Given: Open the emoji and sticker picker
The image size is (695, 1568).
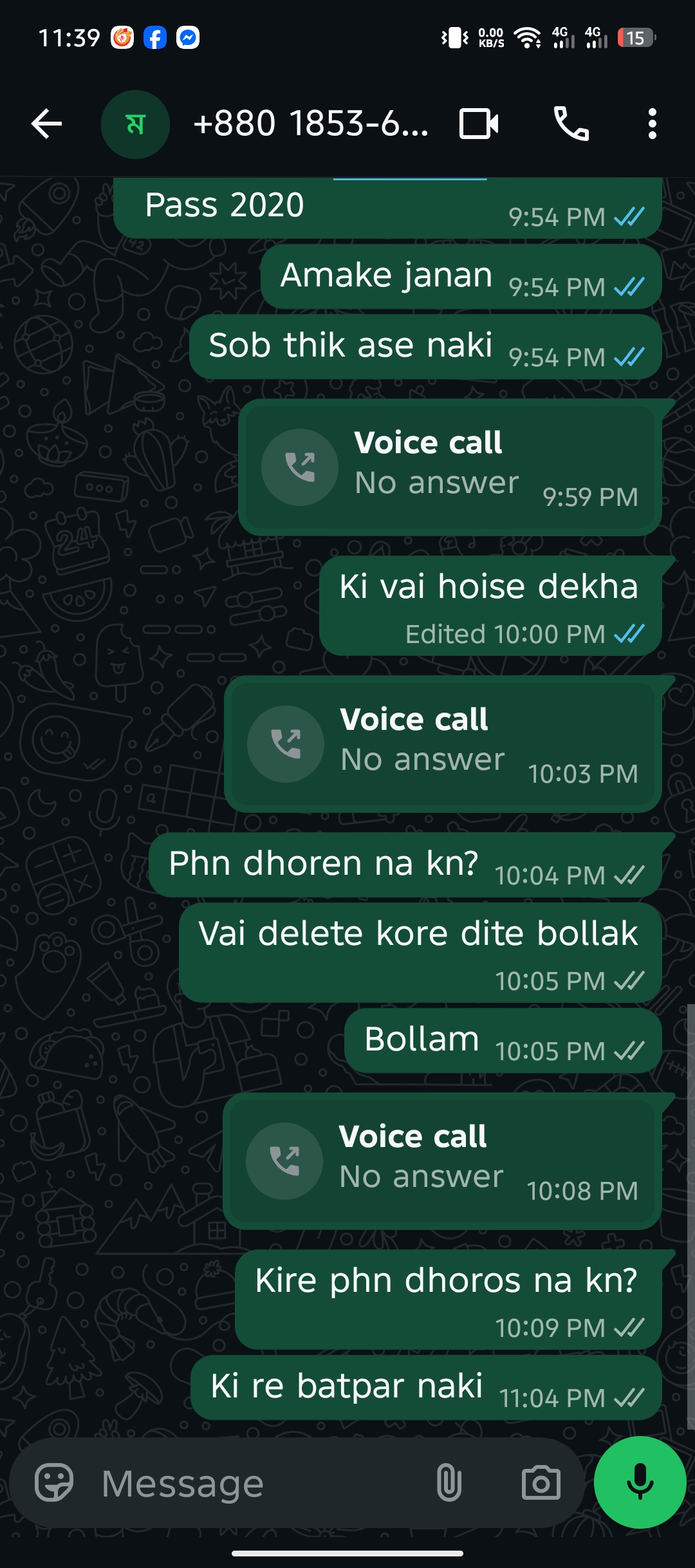Looking at the screenshot, I should 54,1483.
